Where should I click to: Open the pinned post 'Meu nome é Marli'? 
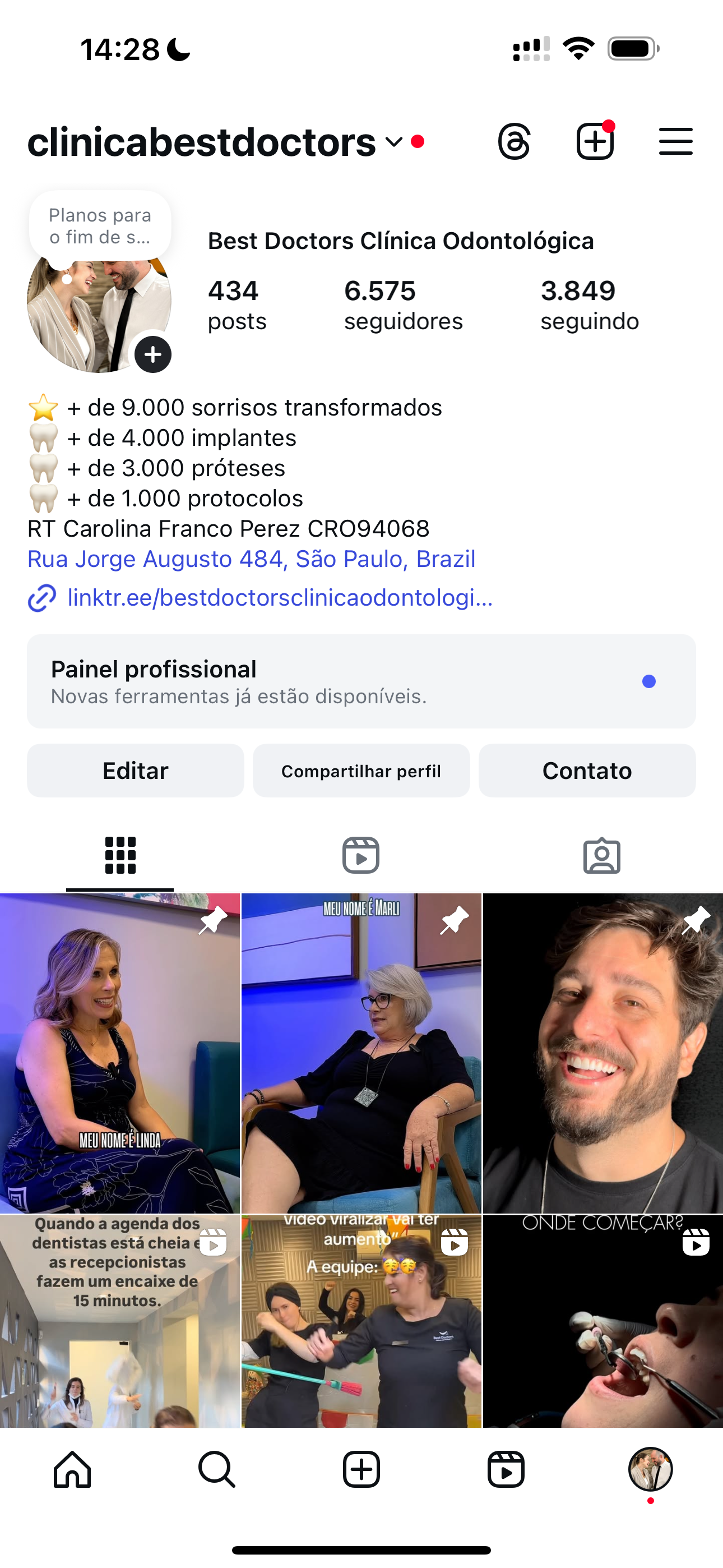[361, 1053]
